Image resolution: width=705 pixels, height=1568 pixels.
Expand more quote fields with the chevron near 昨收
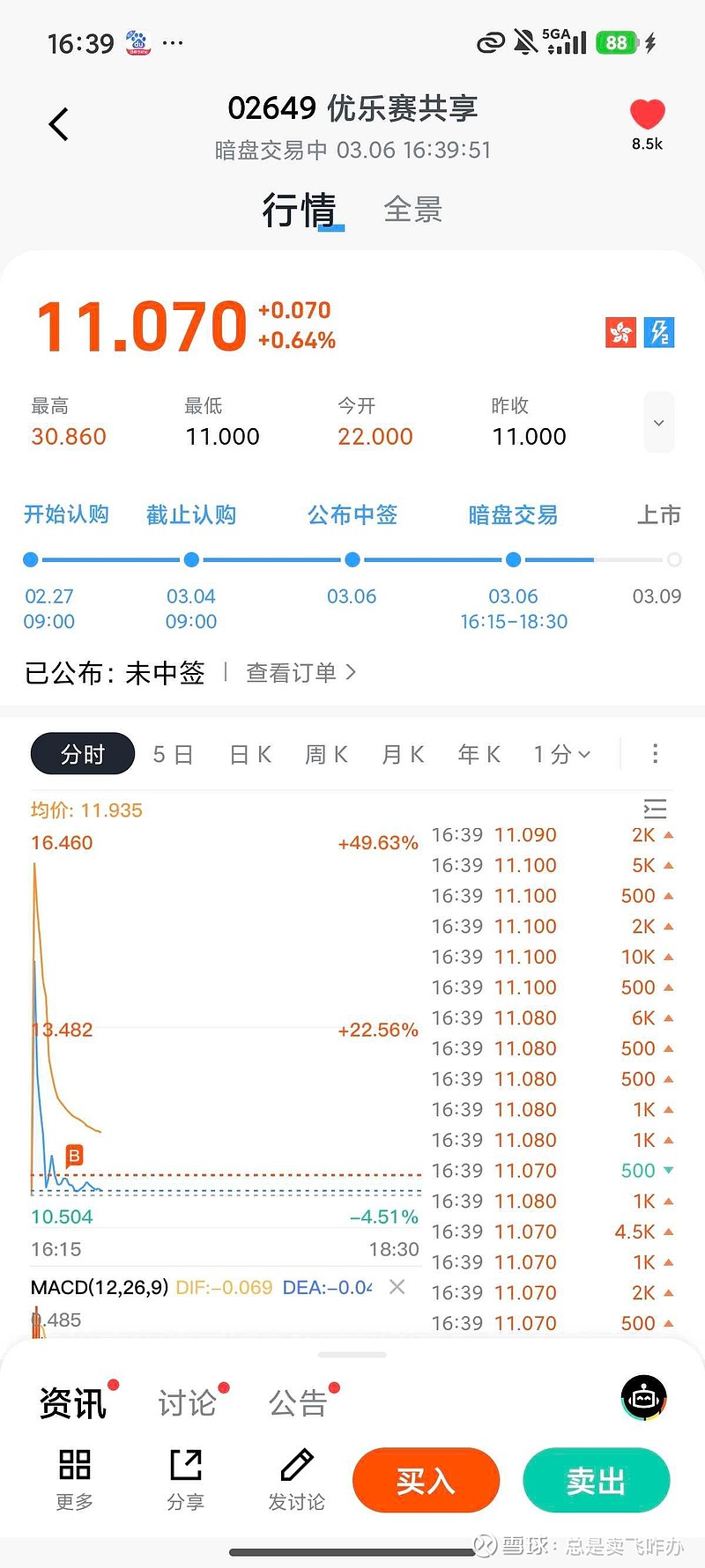(x=658, y=423)
